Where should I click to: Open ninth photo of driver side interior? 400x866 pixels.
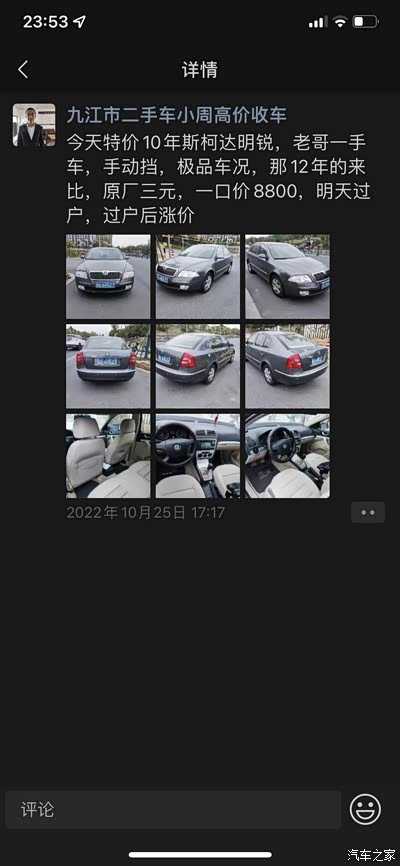pos(287,456)
